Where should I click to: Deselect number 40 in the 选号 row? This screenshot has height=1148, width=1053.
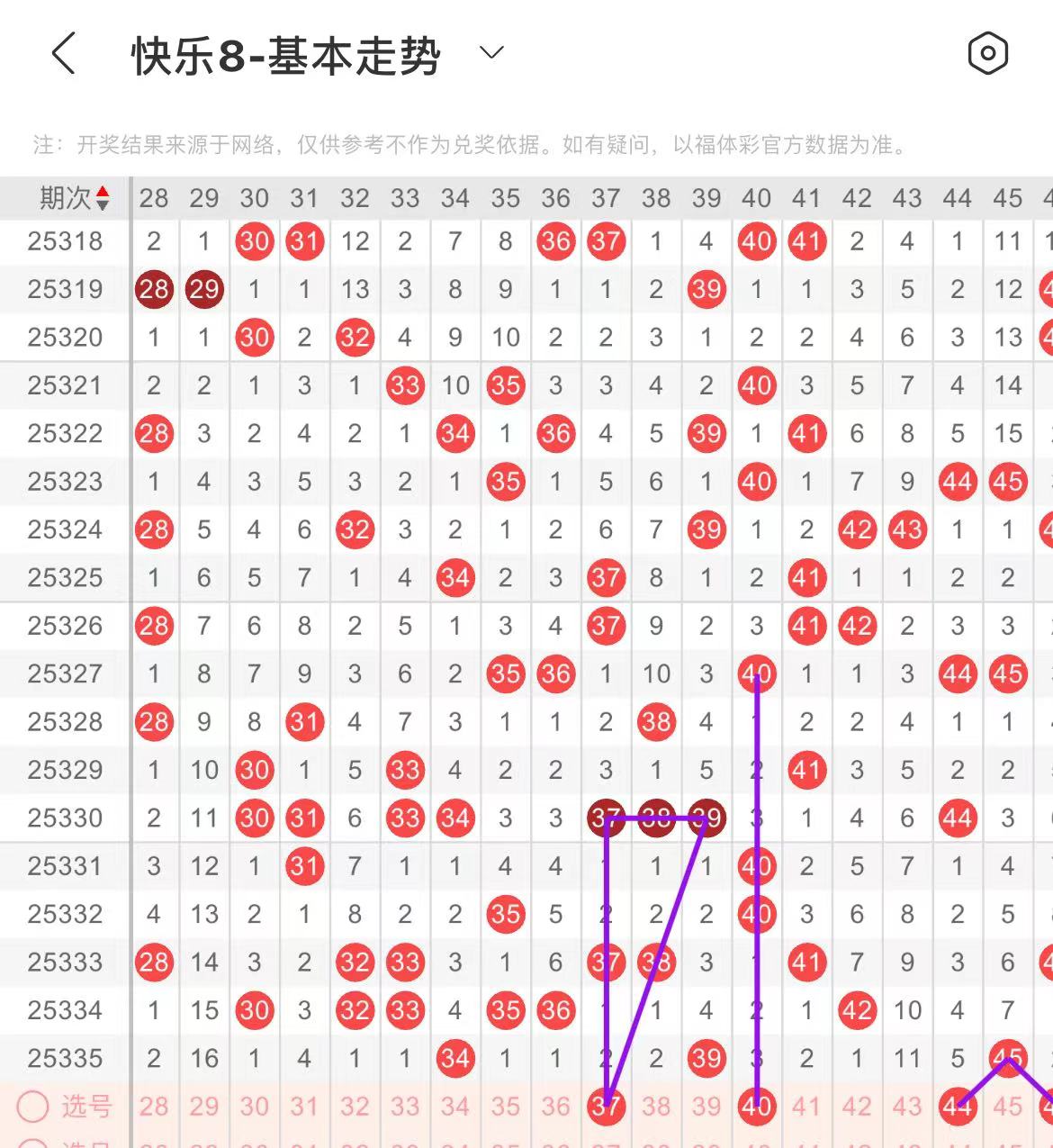click(756, 1107)
